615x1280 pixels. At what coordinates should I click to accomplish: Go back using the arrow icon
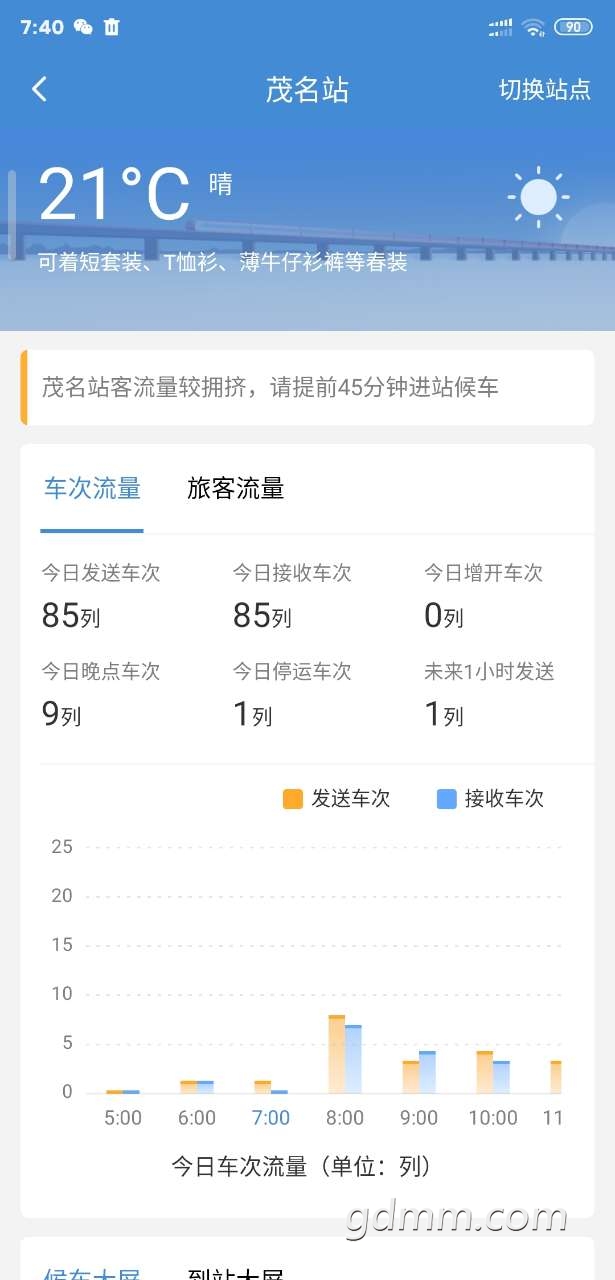pyautogui.click(x=39, y=89)
